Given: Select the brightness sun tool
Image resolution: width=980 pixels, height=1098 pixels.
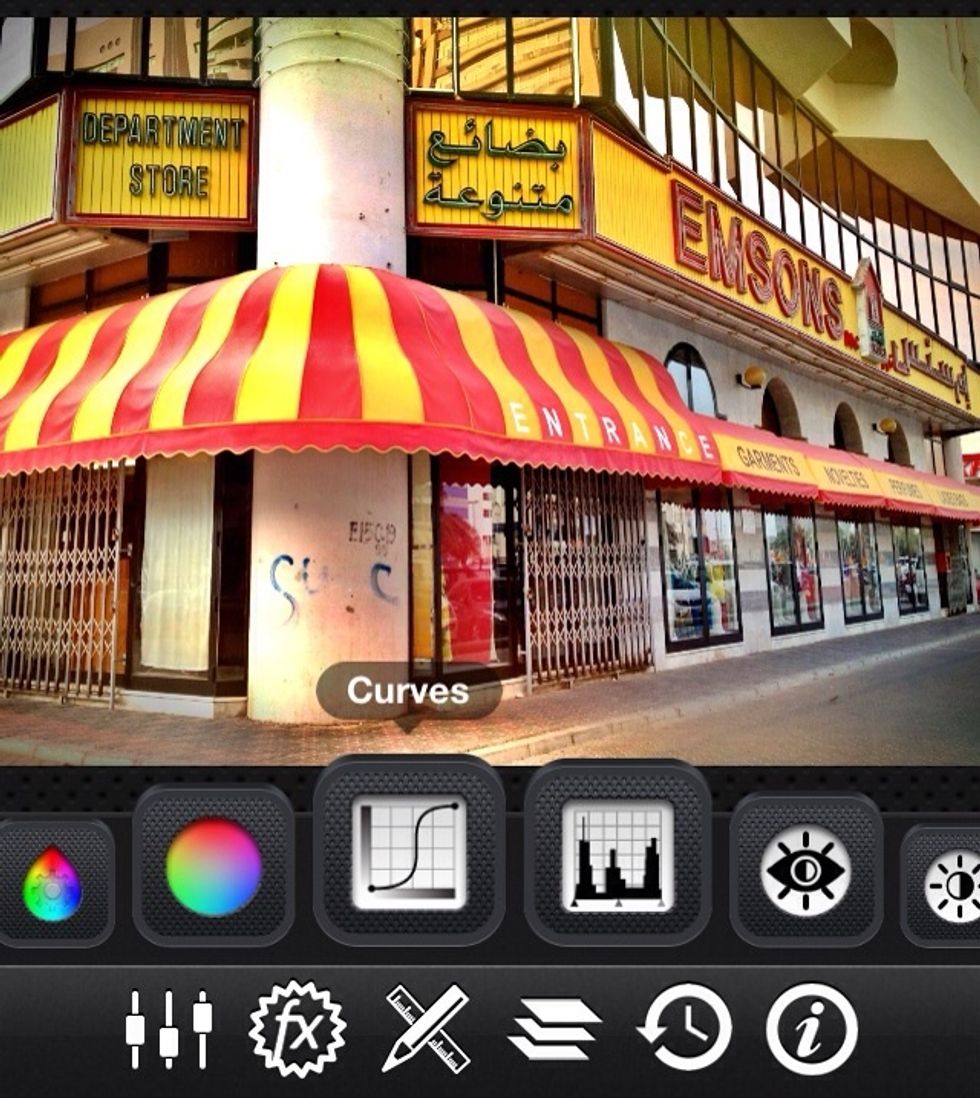Looking at the screenshot, I should coord(948,885).
